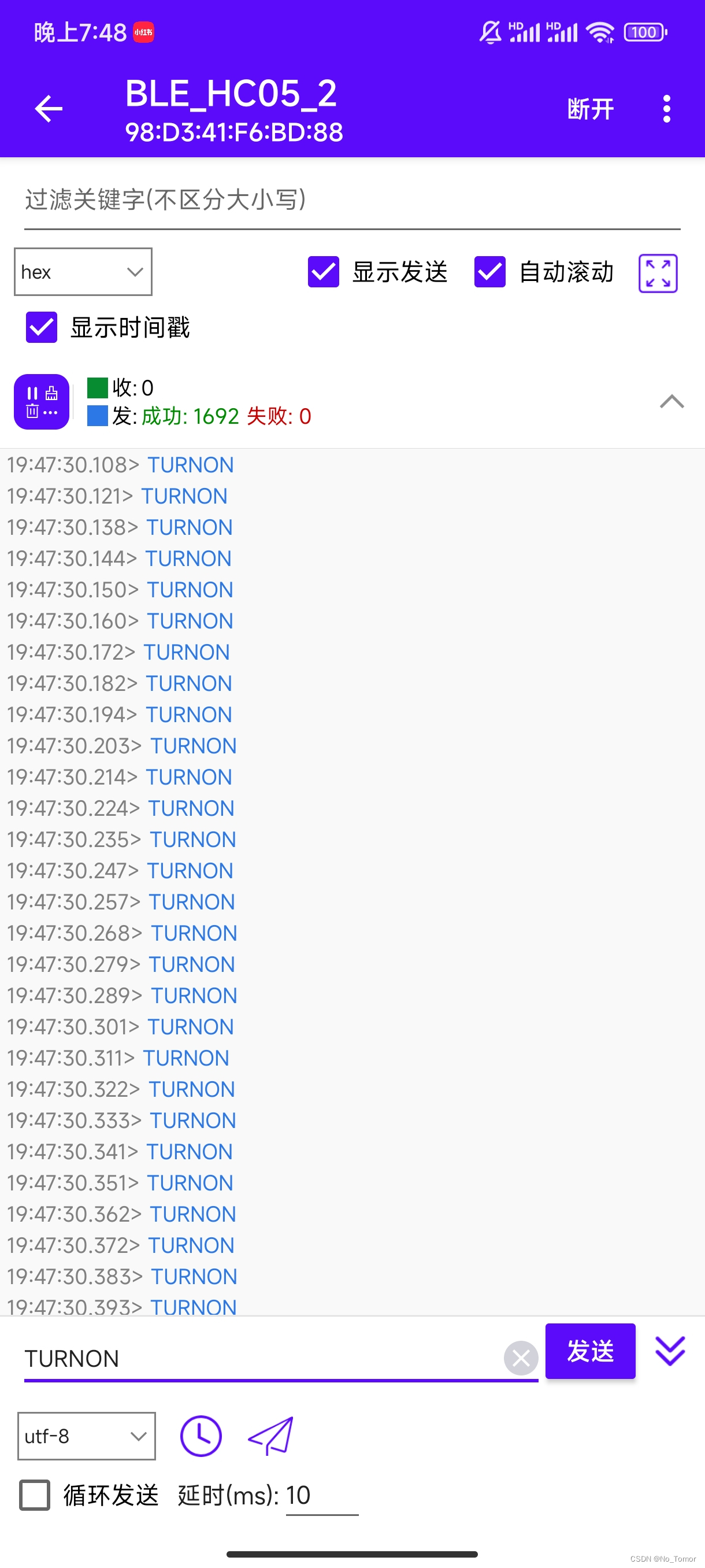705x1568 pixels.
Task: Disable the 自动滚动 auto-scroll checkbox
Action: pos(489,272)
